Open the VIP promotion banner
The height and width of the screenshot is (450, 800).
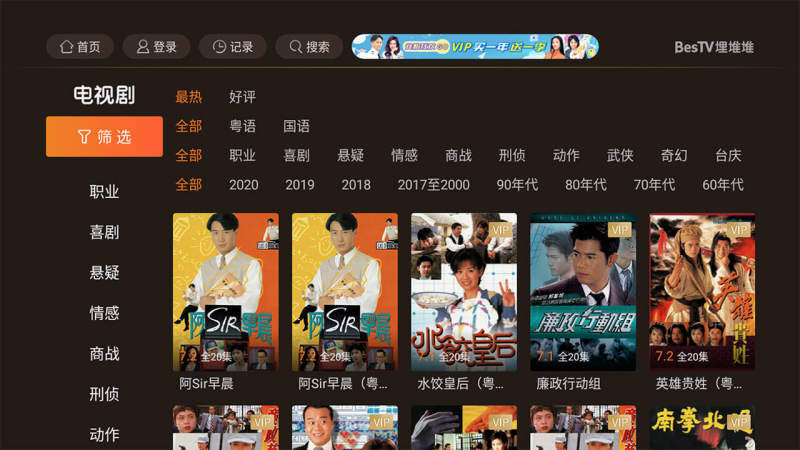tap(475, 47)
